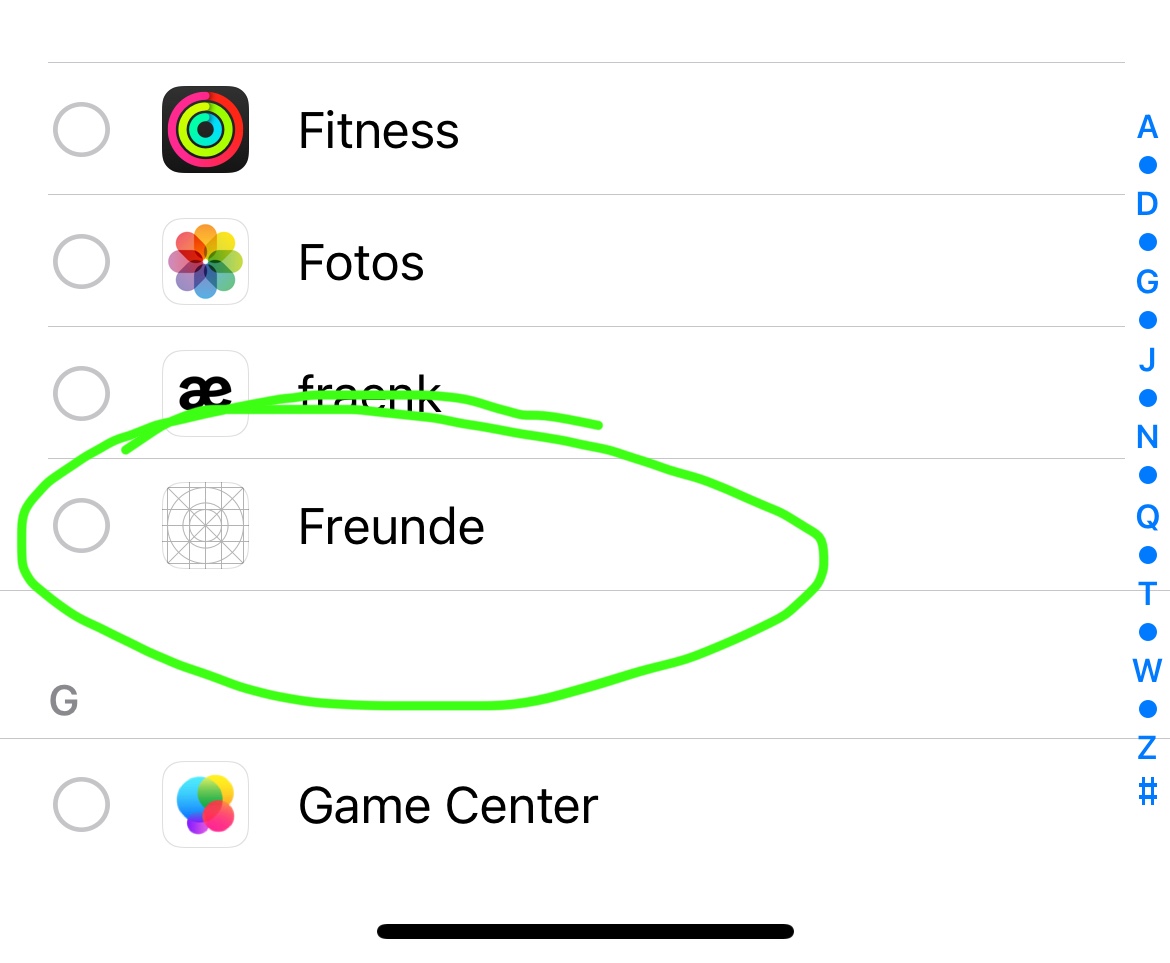Select the Game Center app checkbox
The height and width of the screenshot is (963, 1170).
[81, 804]
